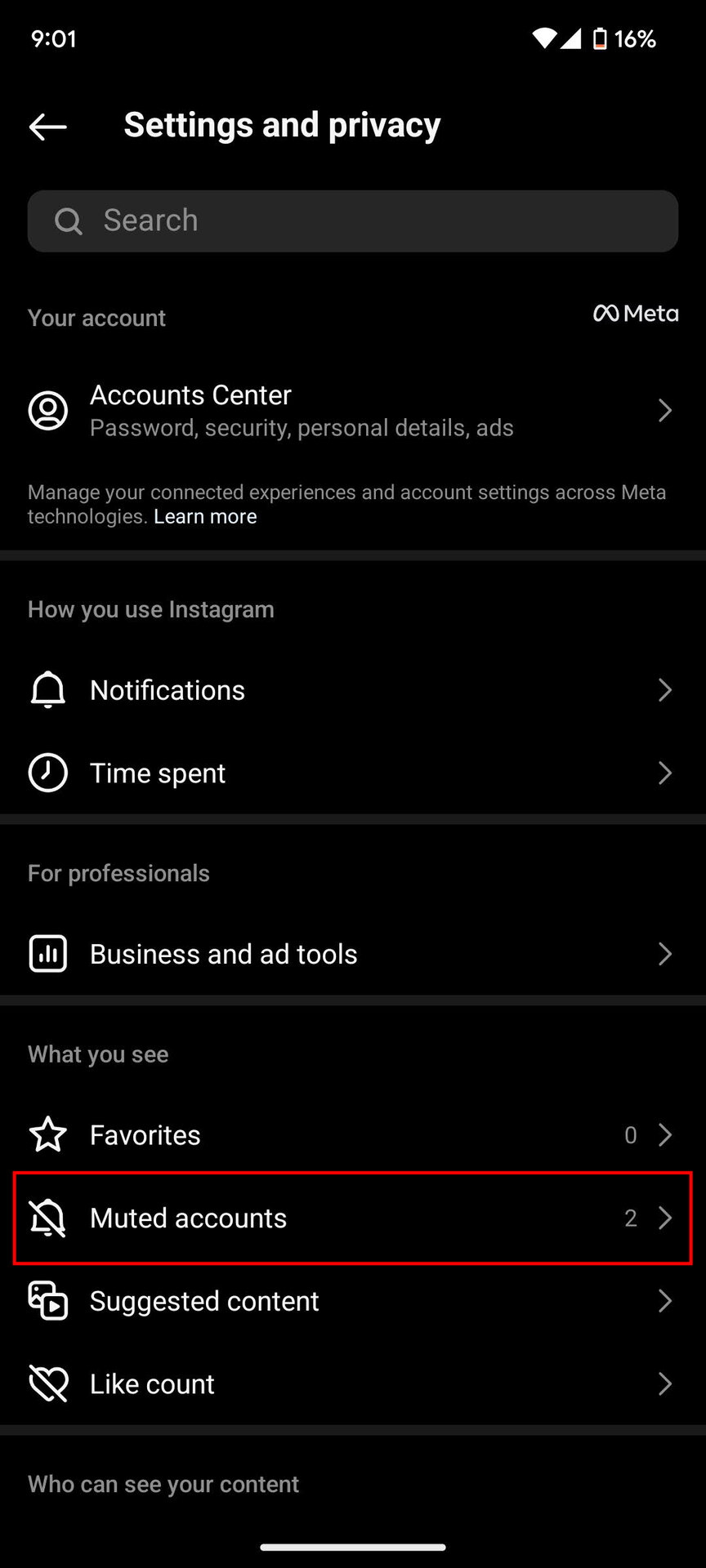Follow the Learn more link

pyautogui.click(x=205, y=517)
